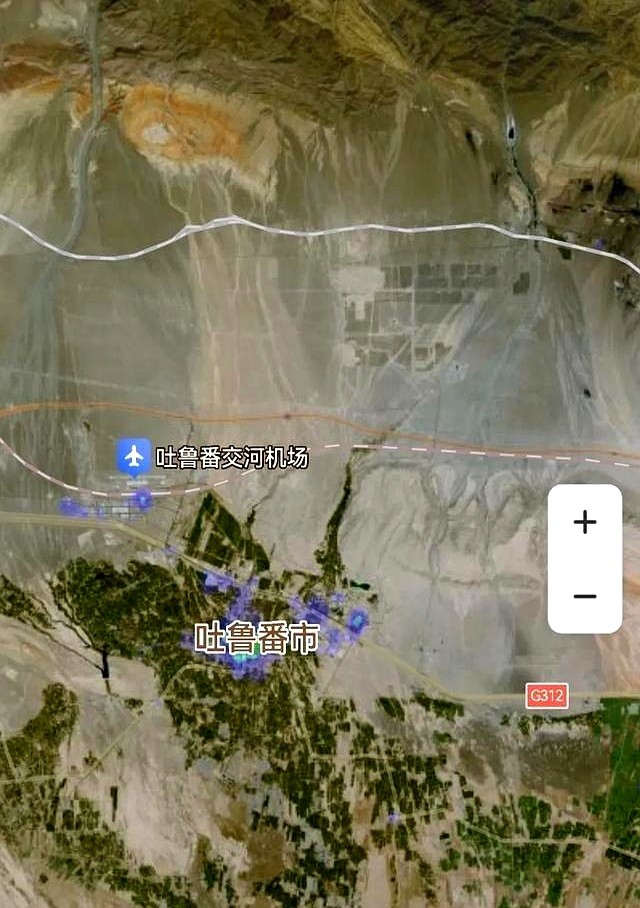Zoom in with the plus button

[x=585, y=522]
